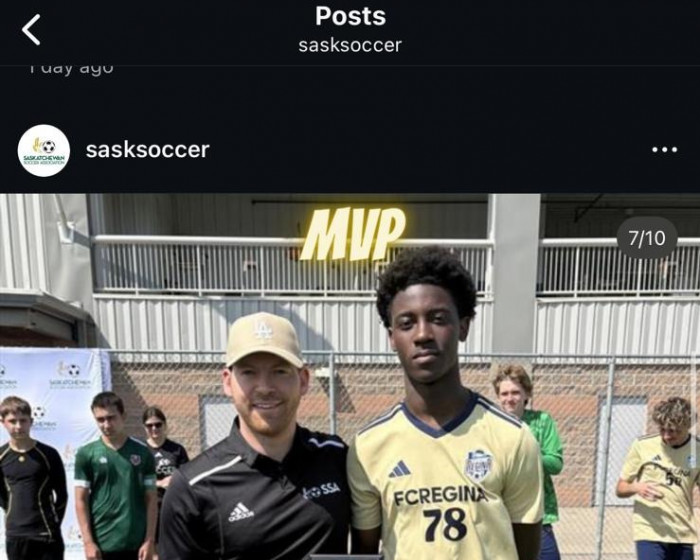Go back from the Posts screen

pyautogui.click(x=31, y=30)
